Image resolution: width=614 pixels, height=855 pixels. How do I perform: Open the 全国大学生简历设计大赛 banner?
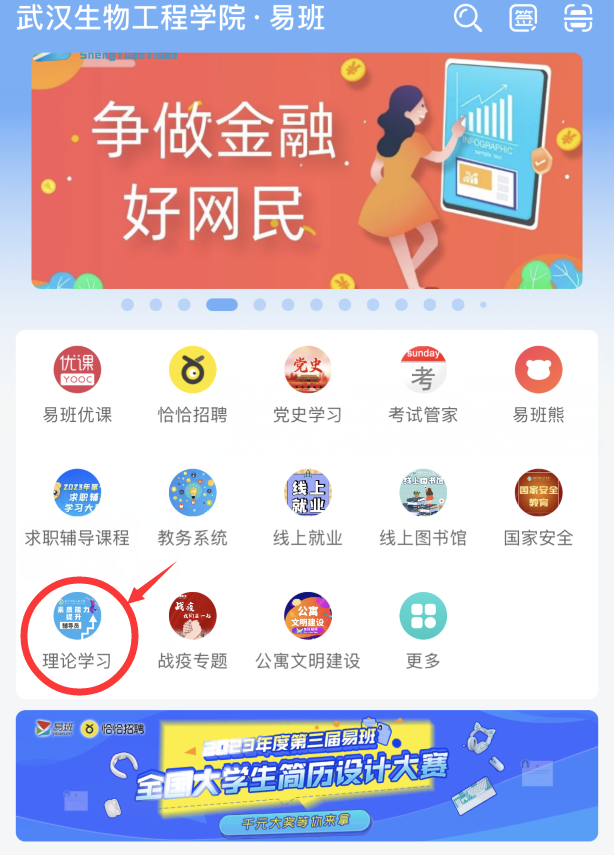tap(307, 775)
